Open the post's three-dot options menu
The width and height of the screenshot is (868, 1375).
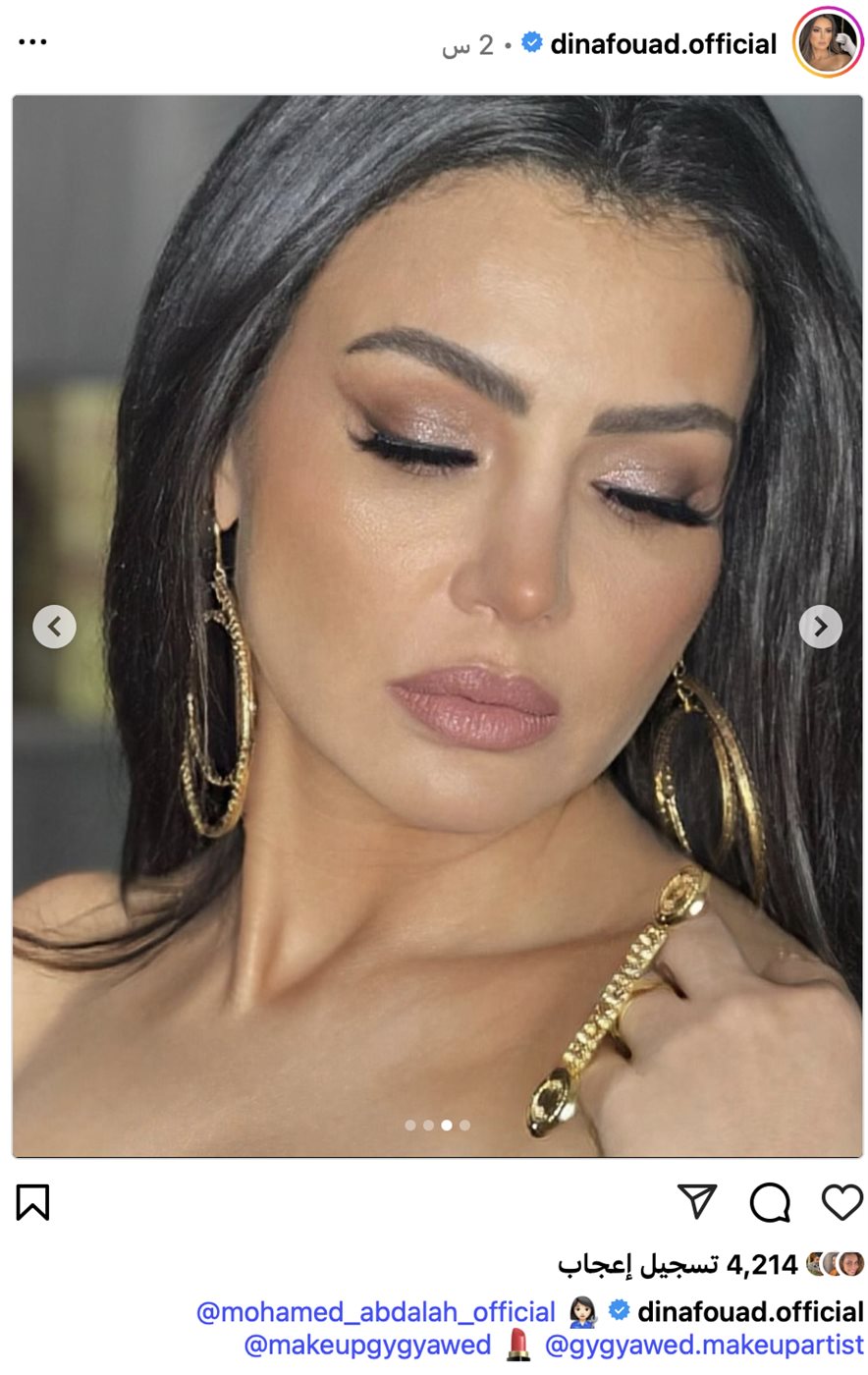32,42
